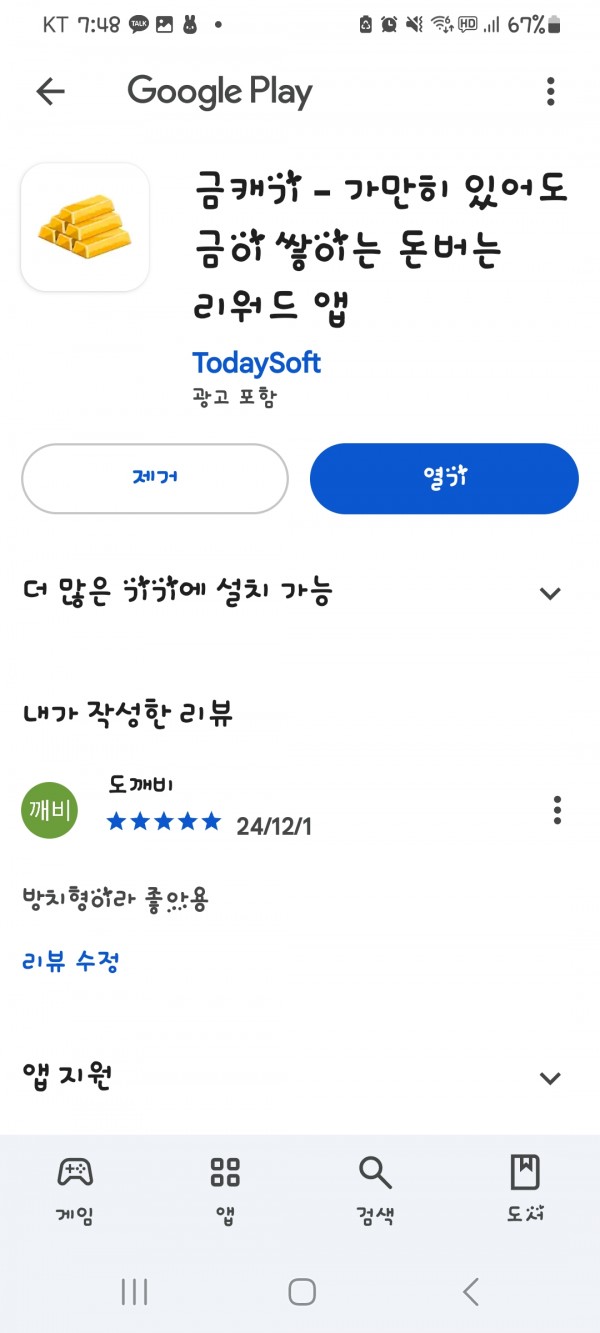Tap the 제거 button to uninstall
Viewport: 600px width, 1333px height.
coord(155,478)
